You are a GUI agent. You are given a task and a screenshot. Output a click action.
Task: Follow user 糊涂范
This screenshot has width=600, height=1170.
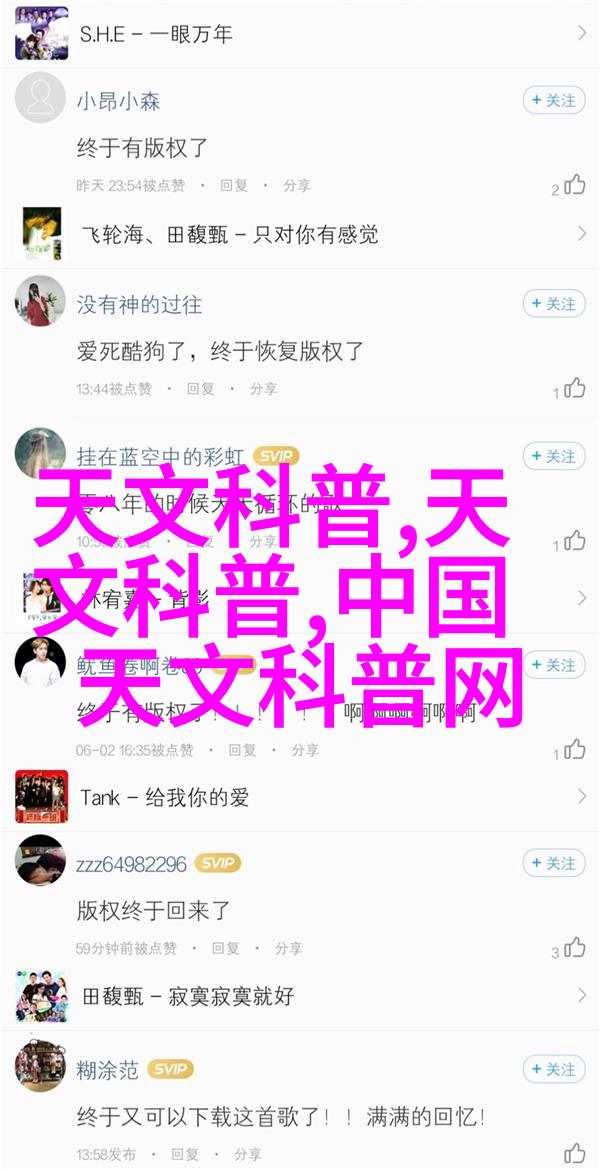pos(554,1068)
